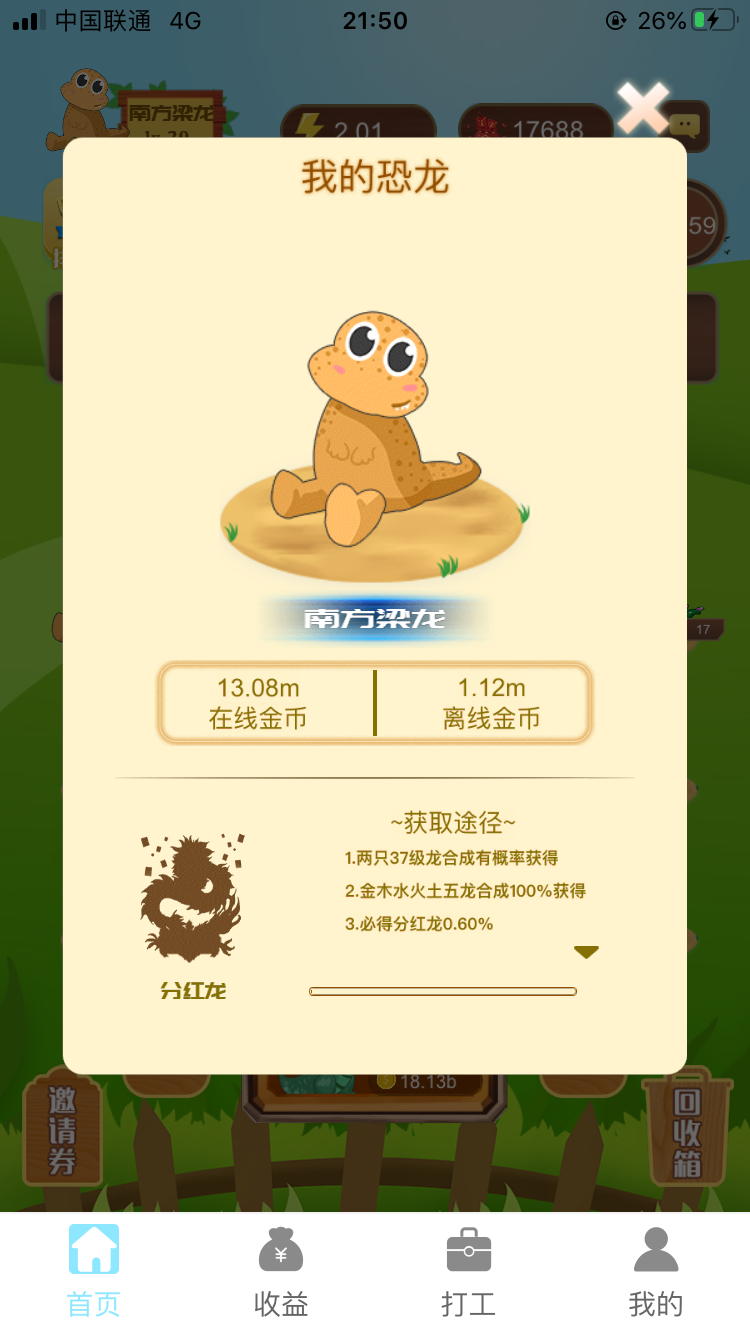This screenshot has height=1334, width=750.
Task: Close the 我的恐龙 dialog
Action: point(642,108)
